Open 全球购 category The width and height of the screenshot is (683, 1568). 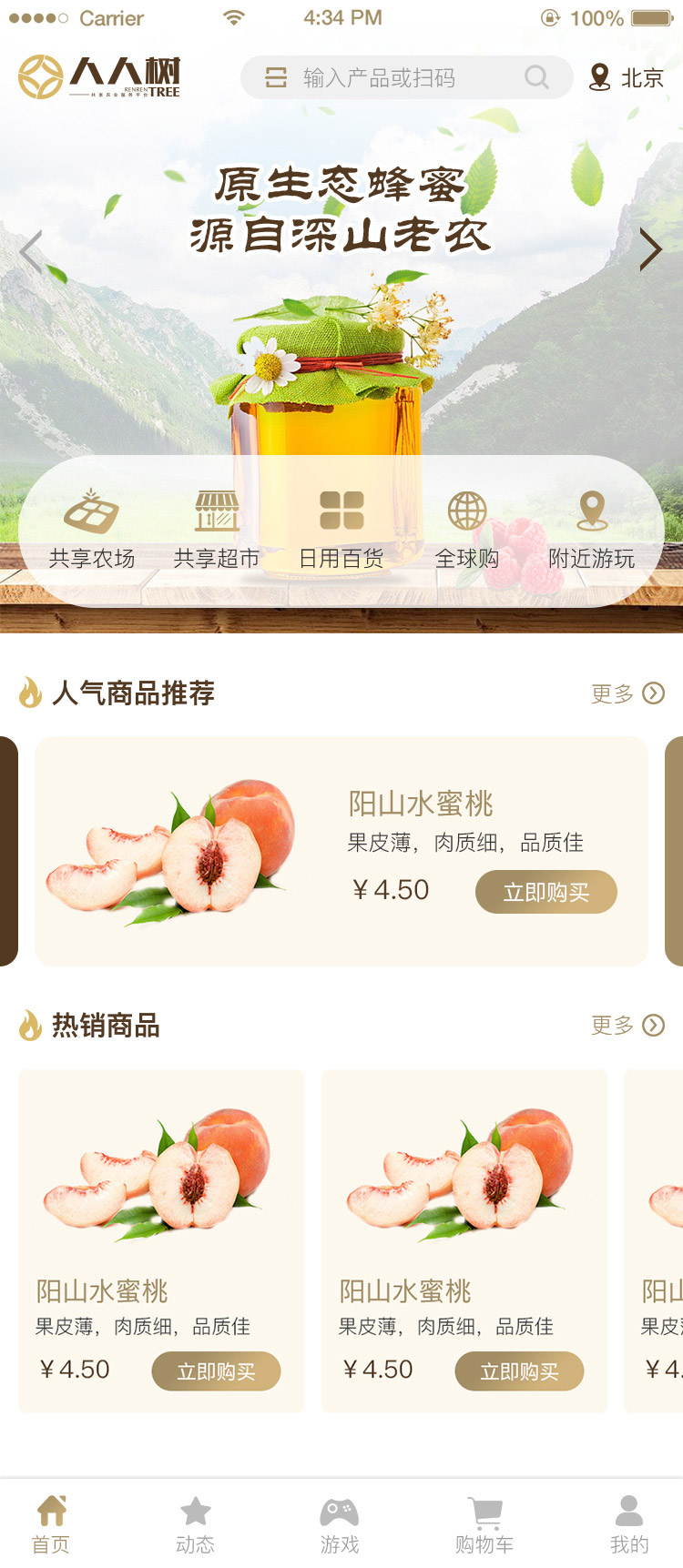pos(467,530)
